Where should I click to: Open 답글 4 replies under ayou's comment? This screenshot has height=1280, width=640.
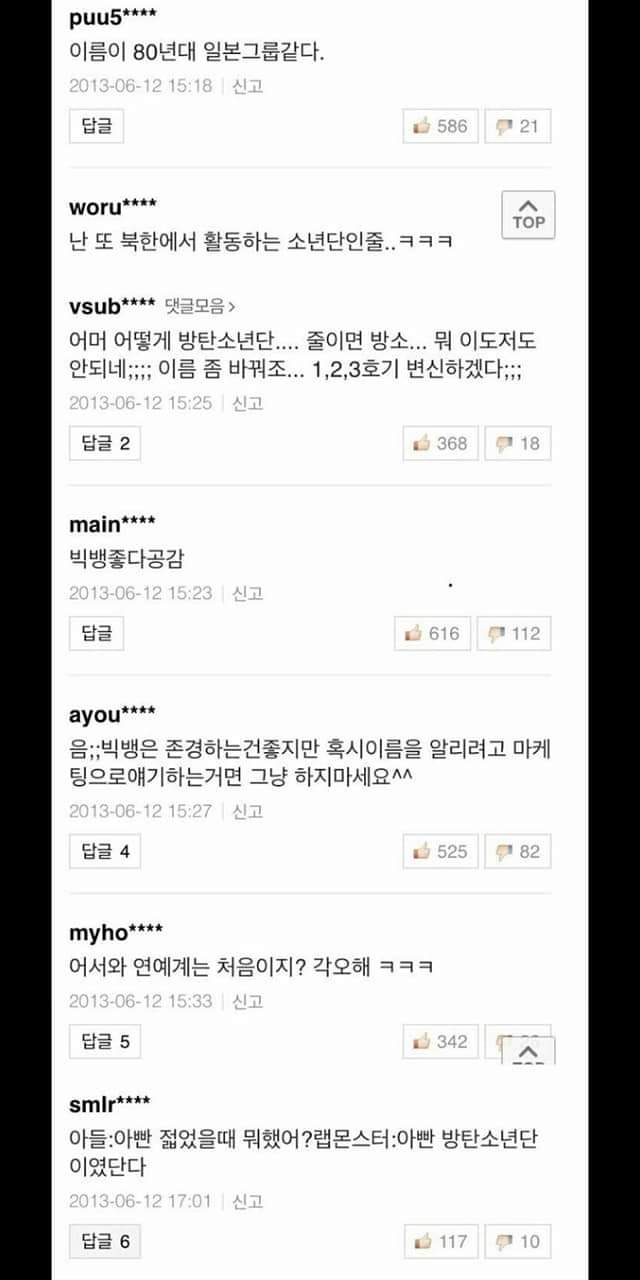click(x=105, y=852)
